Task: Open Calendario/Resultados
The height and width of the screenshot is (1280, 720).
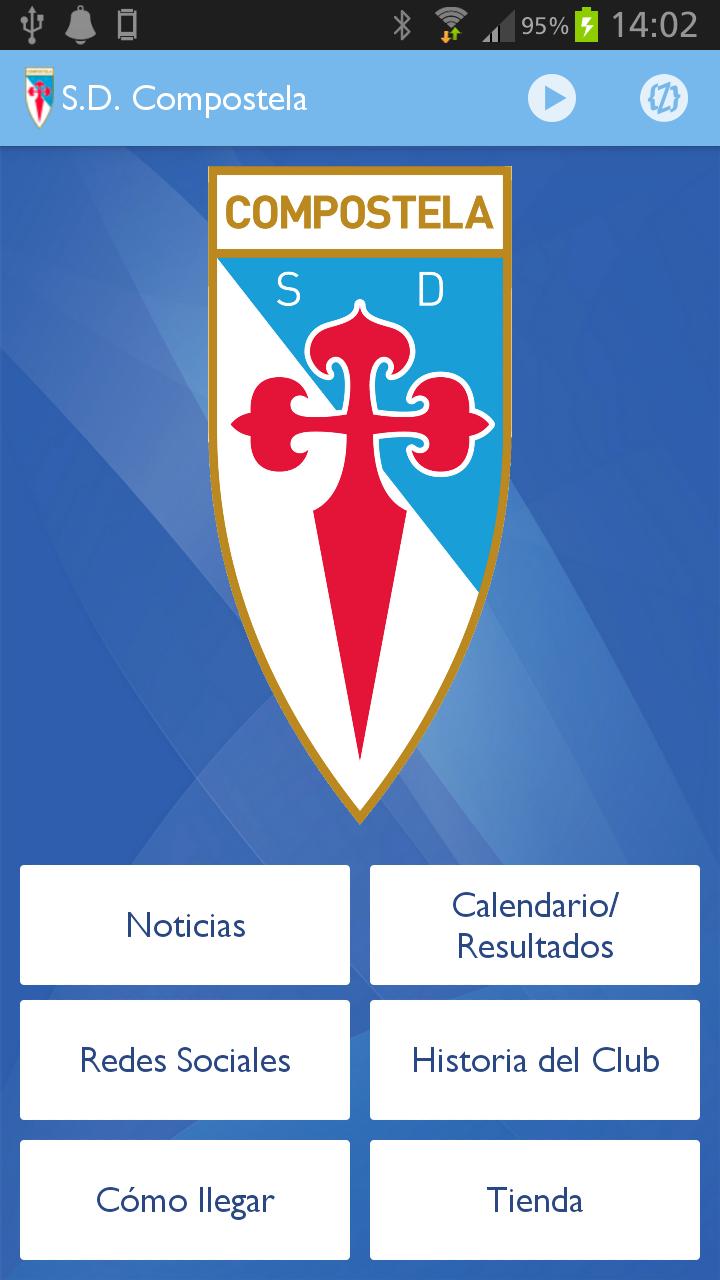Action: (535, 925)
